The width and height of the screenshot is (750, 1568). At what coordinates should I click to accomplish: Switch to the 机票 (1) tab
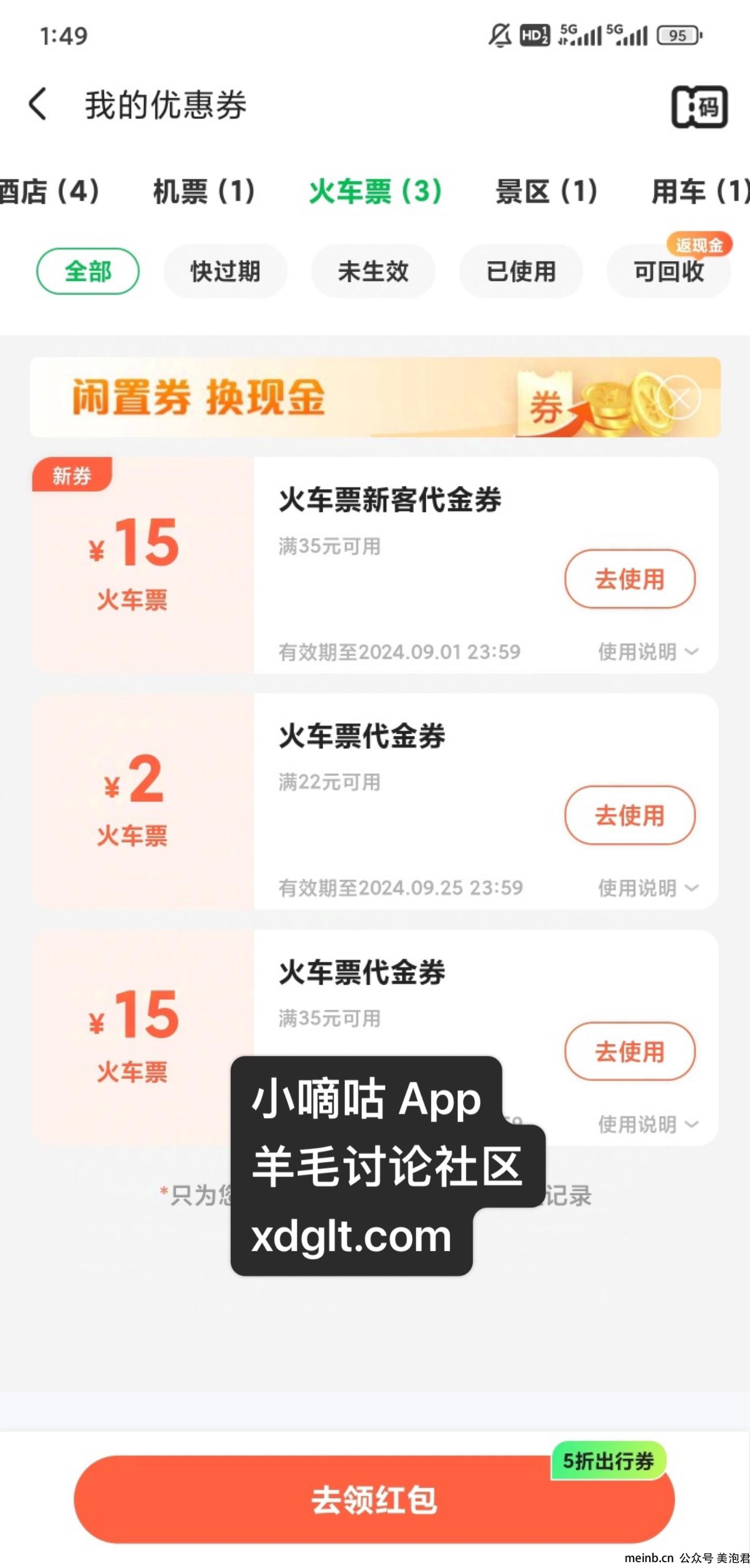point(204,192)
